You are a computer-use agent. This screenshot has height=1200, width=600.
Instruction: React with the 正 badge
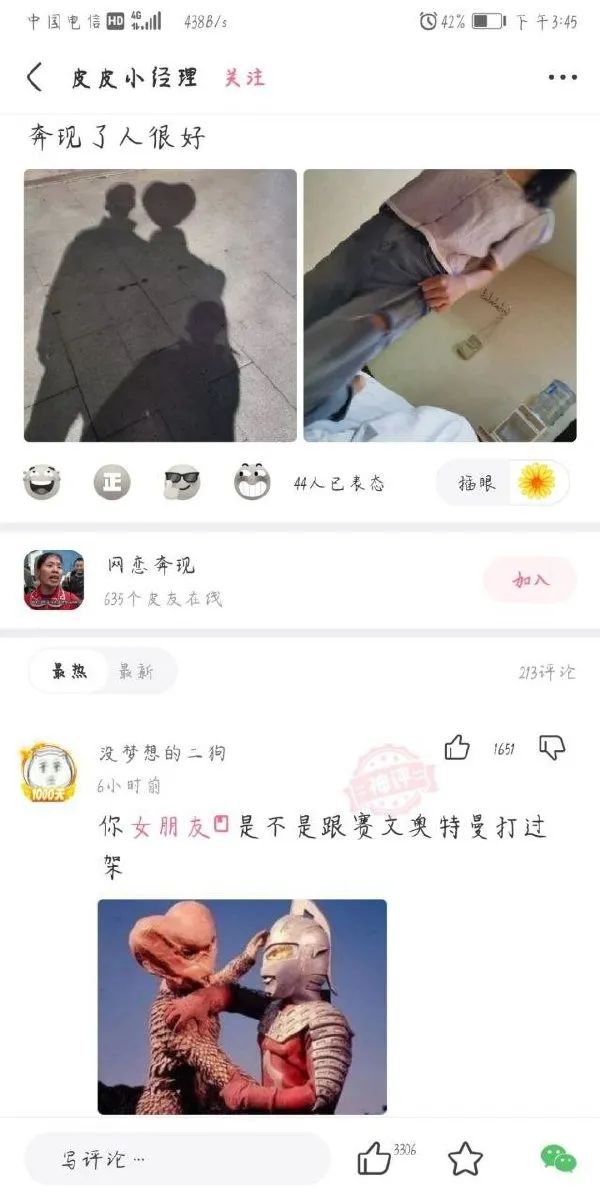click(112, 483)
